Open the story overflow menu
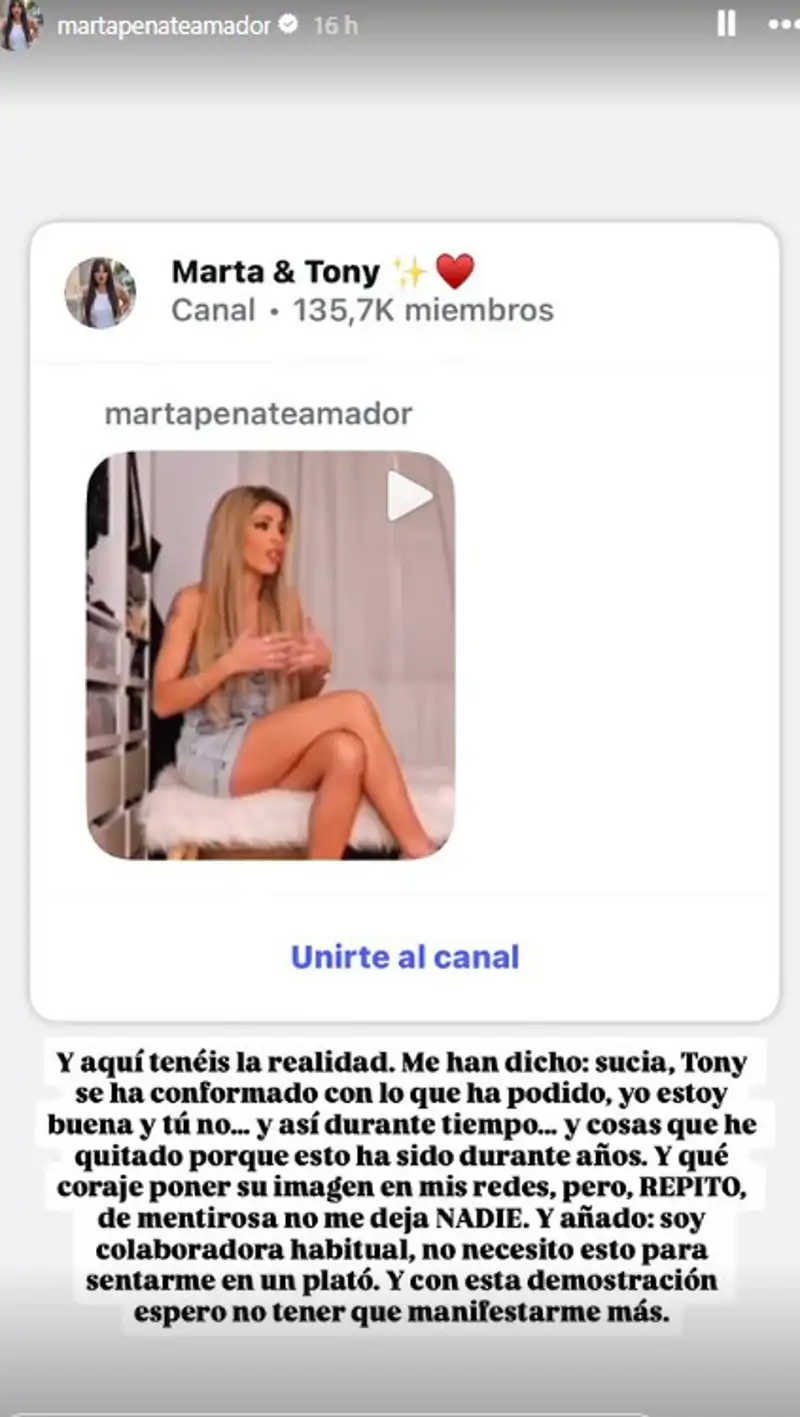Viewport: 800px width, 1417px height. [x=783, y=25]
